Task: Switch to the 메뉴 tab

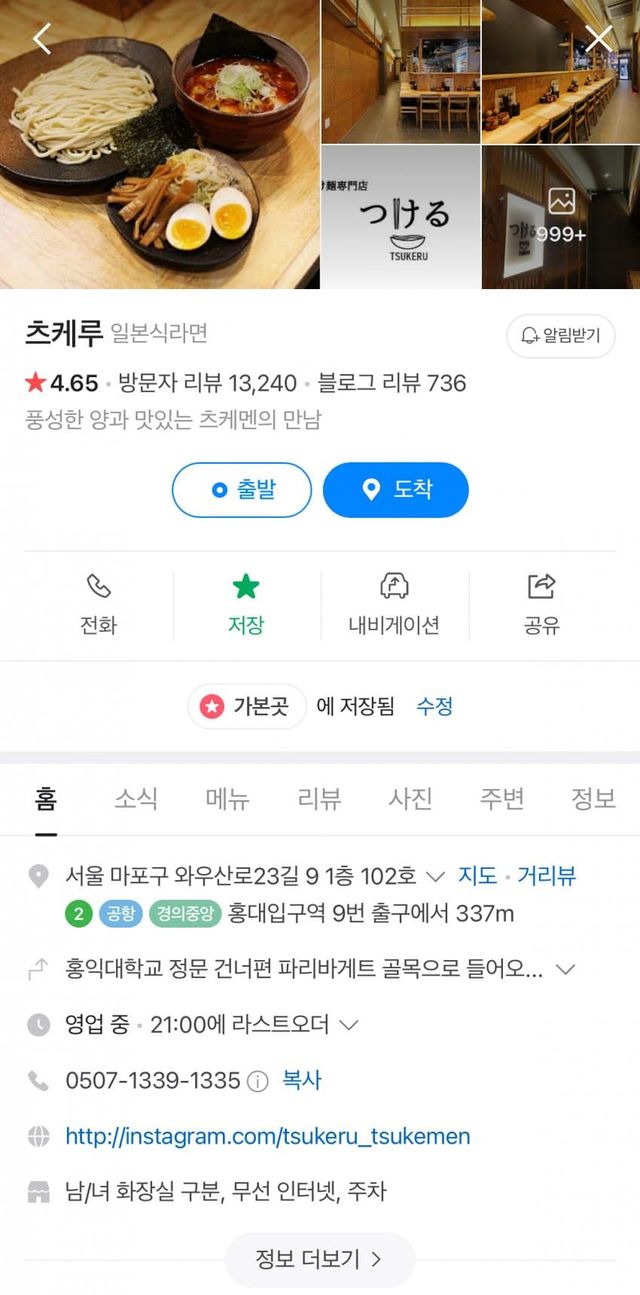Action: 227,799
